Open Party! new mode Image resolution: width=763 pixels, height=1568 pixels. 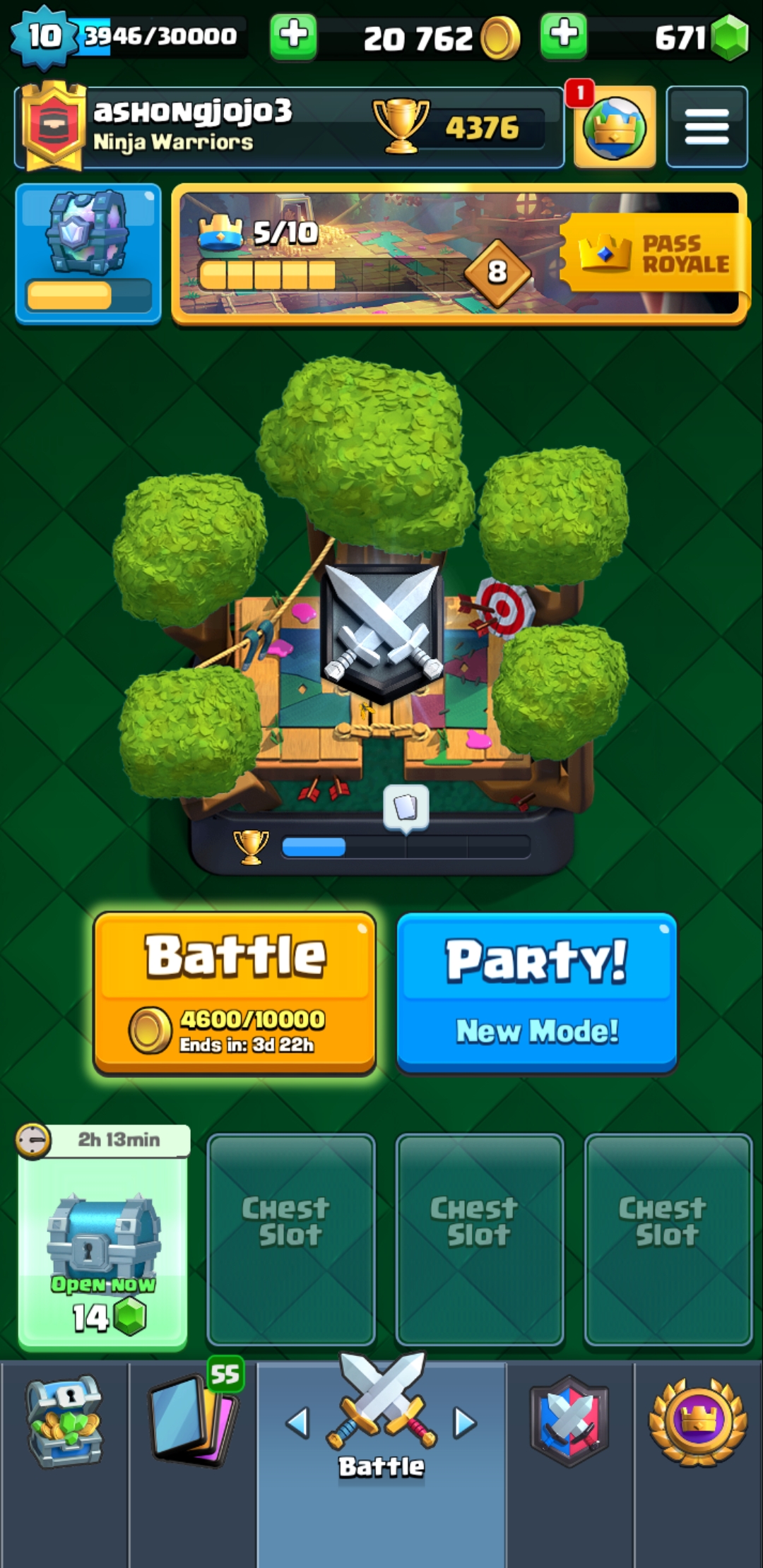[x=537, y=992]
